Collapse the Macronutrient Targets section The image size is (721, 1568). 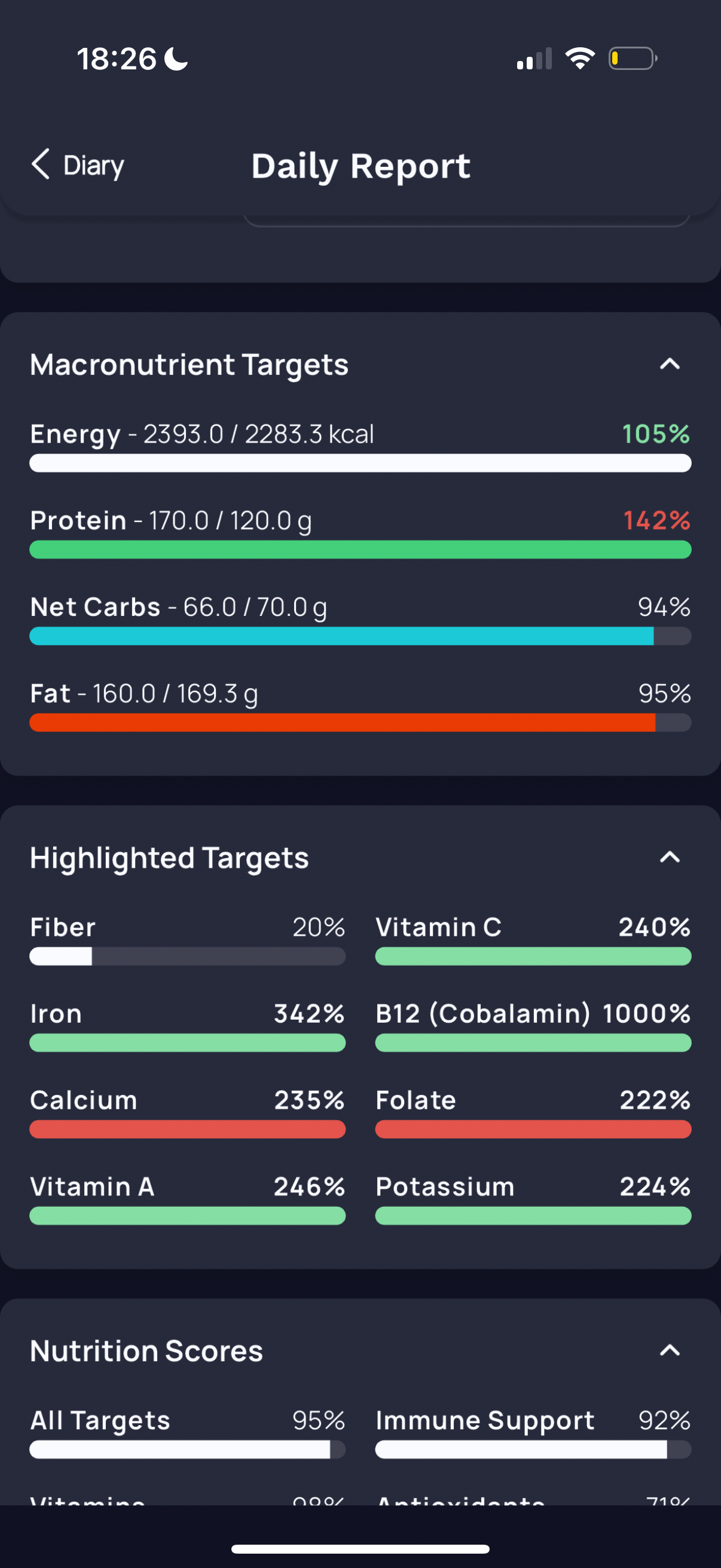point(669,364)
